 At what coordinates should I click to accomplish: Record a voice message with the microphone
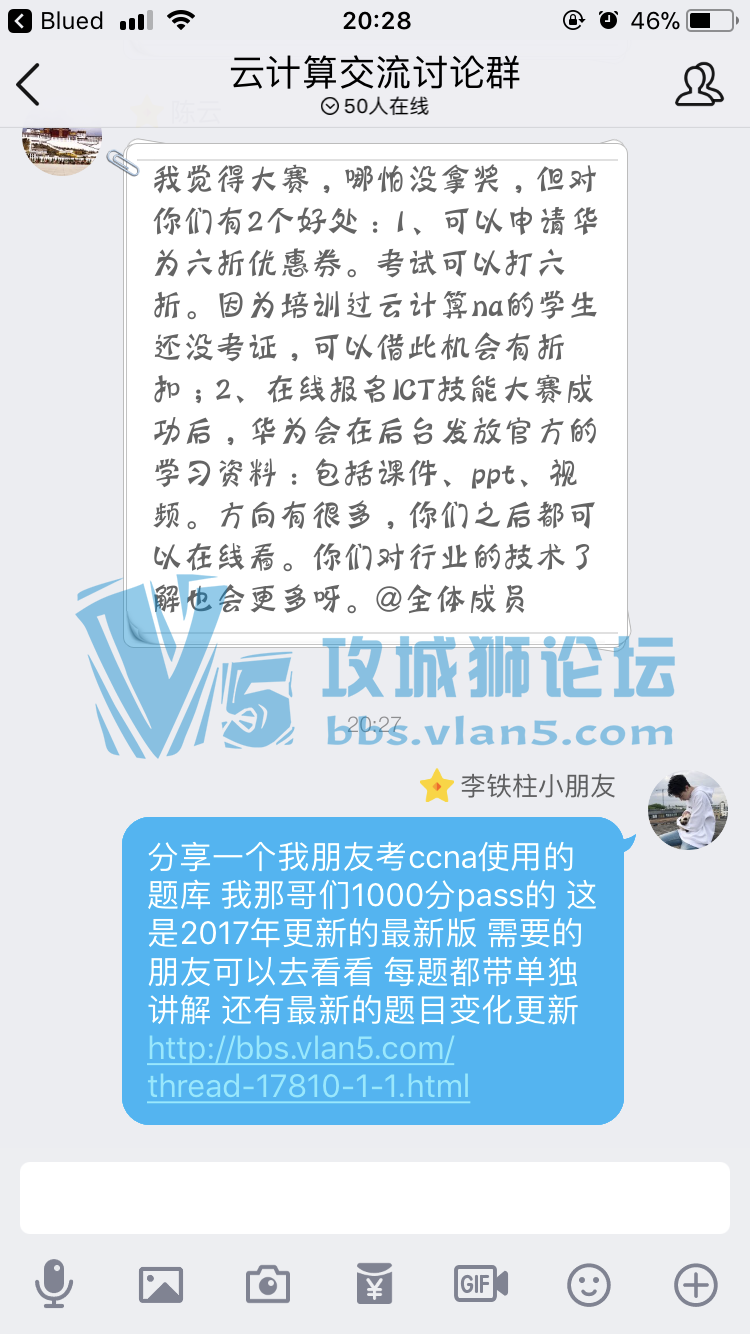click(53, 1284)
